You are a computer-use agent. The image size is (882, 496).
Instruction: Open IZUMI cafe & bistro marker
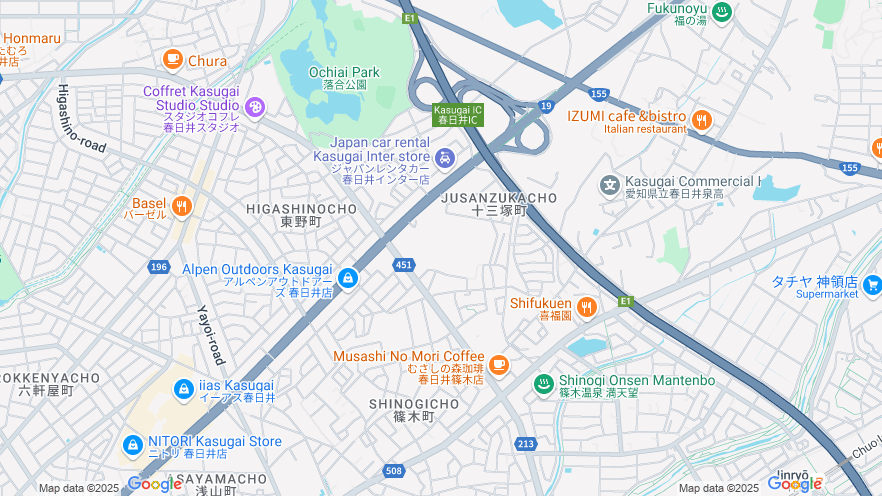point(701,121)
